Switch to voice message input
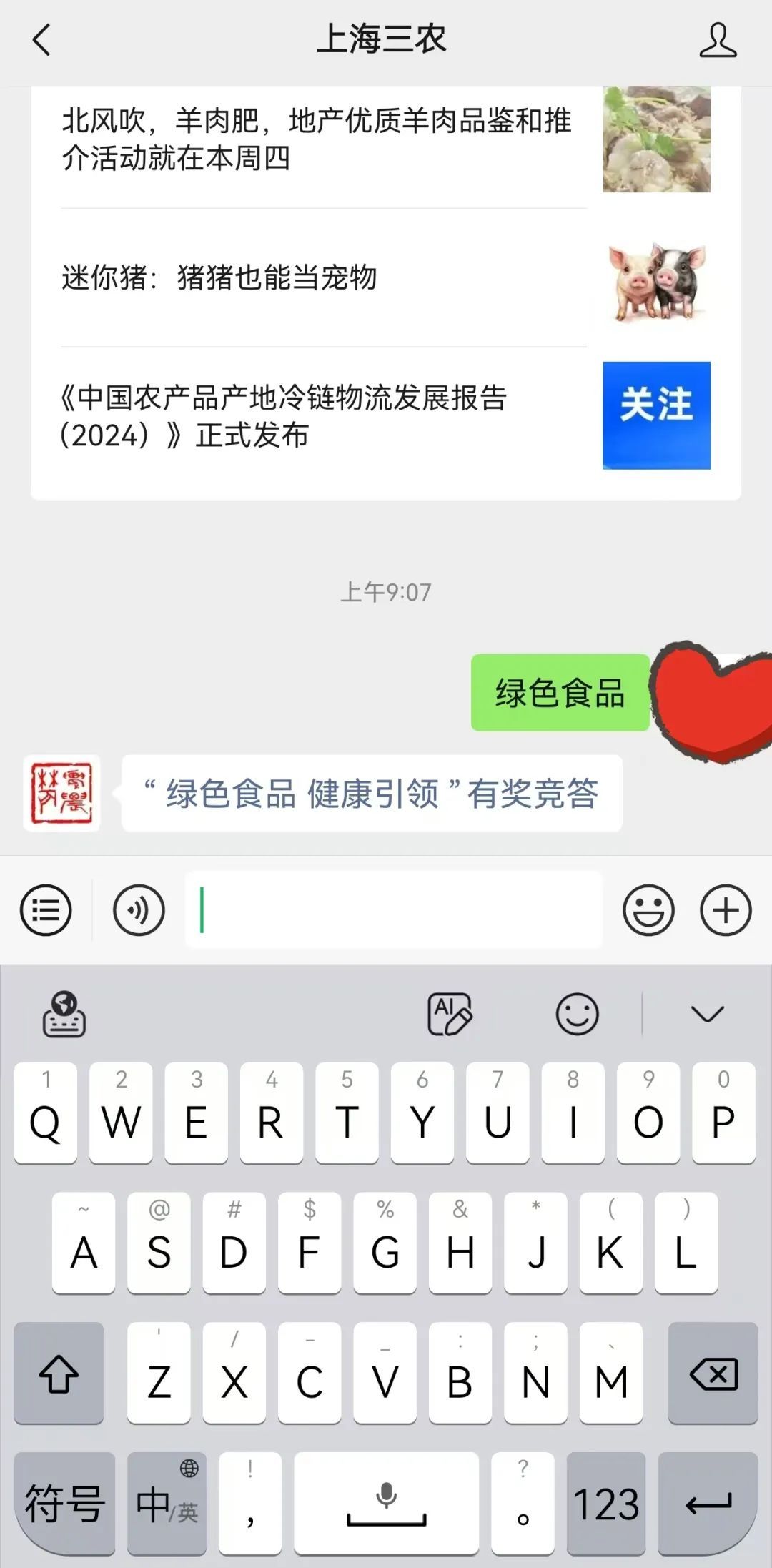This screenshot has width=772, height=1568. (x=139, y=910)
